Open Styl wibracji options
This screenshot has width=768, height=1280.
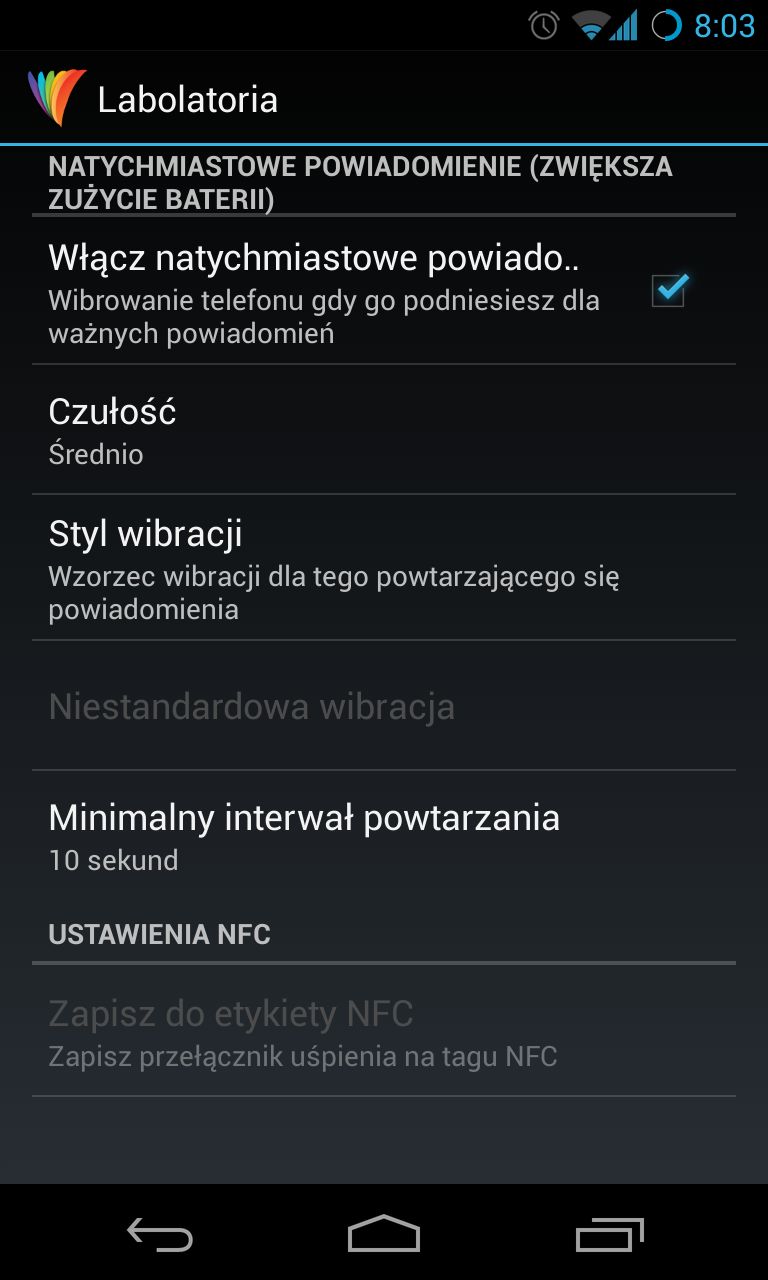coord(384,567)
